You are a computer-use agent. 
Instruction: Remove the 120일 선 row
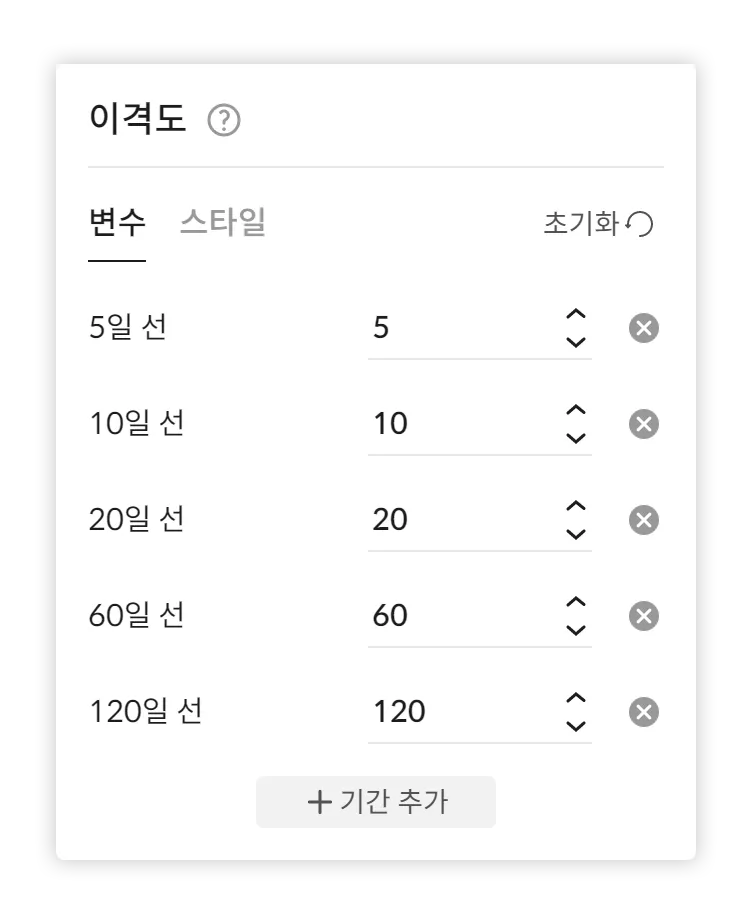(x=645, y=712)
